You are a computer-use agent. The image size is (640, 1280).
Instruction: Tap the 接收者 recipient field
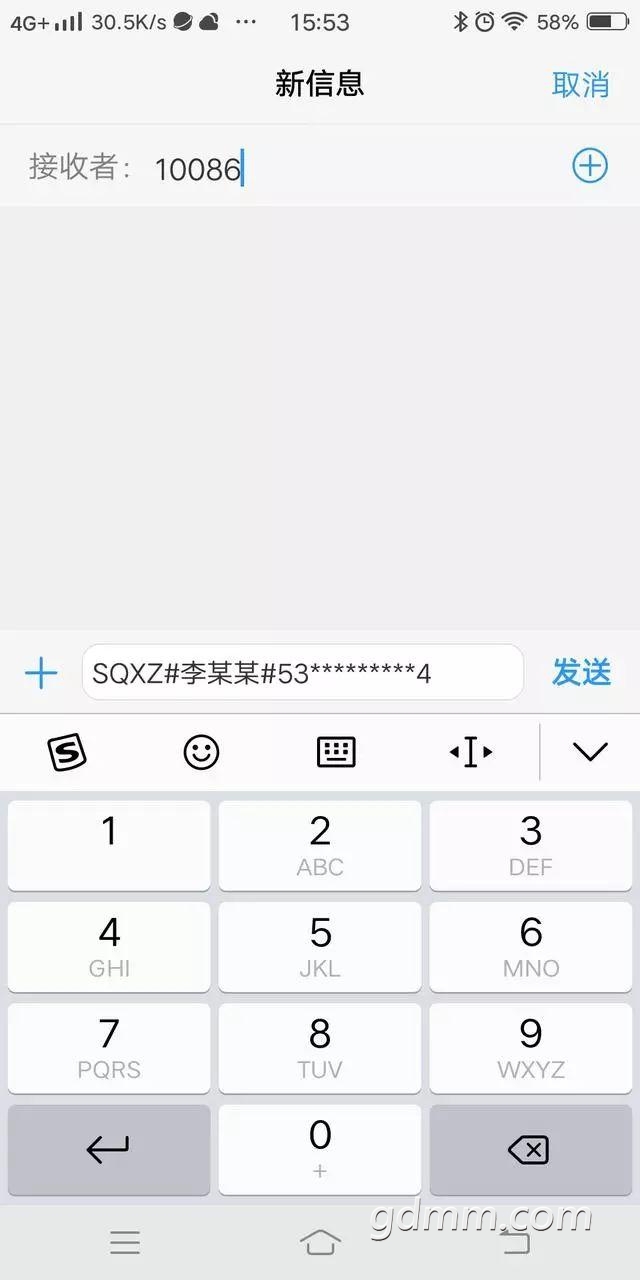[300, 168]
